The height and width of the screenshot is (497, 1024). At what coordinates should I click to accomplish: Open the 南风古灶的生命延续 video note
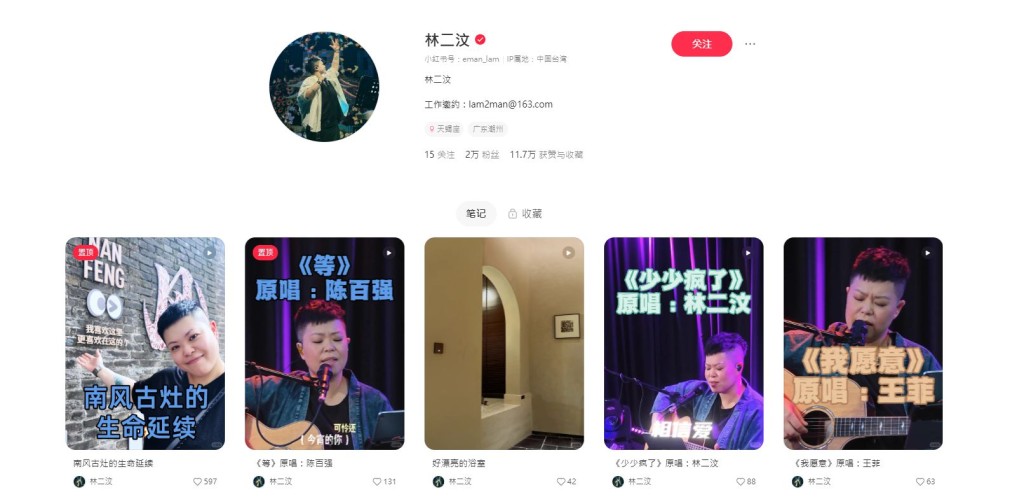(145, 343)
